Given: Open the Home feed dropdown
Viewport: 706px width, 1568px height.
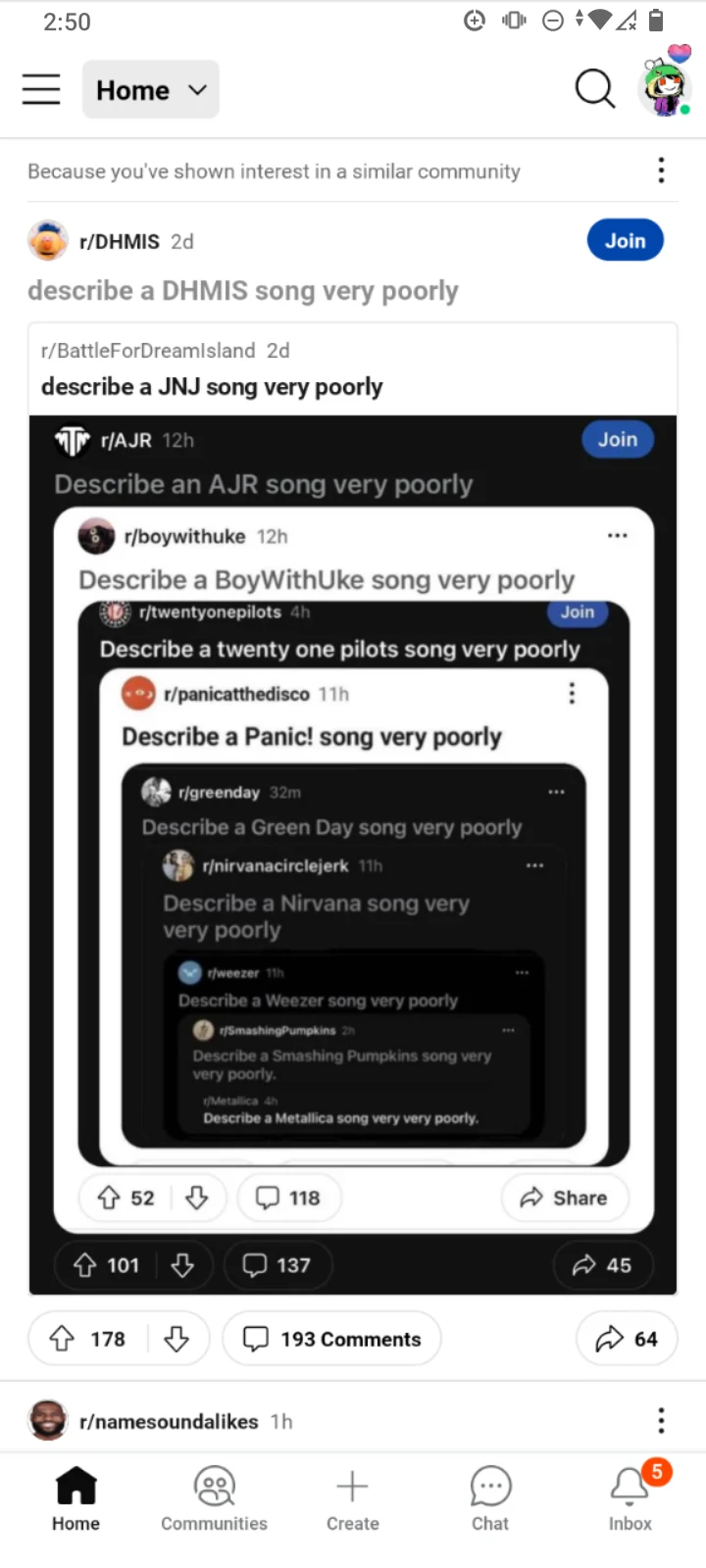Looking at the screenshot, I should (x=150, y=89).
